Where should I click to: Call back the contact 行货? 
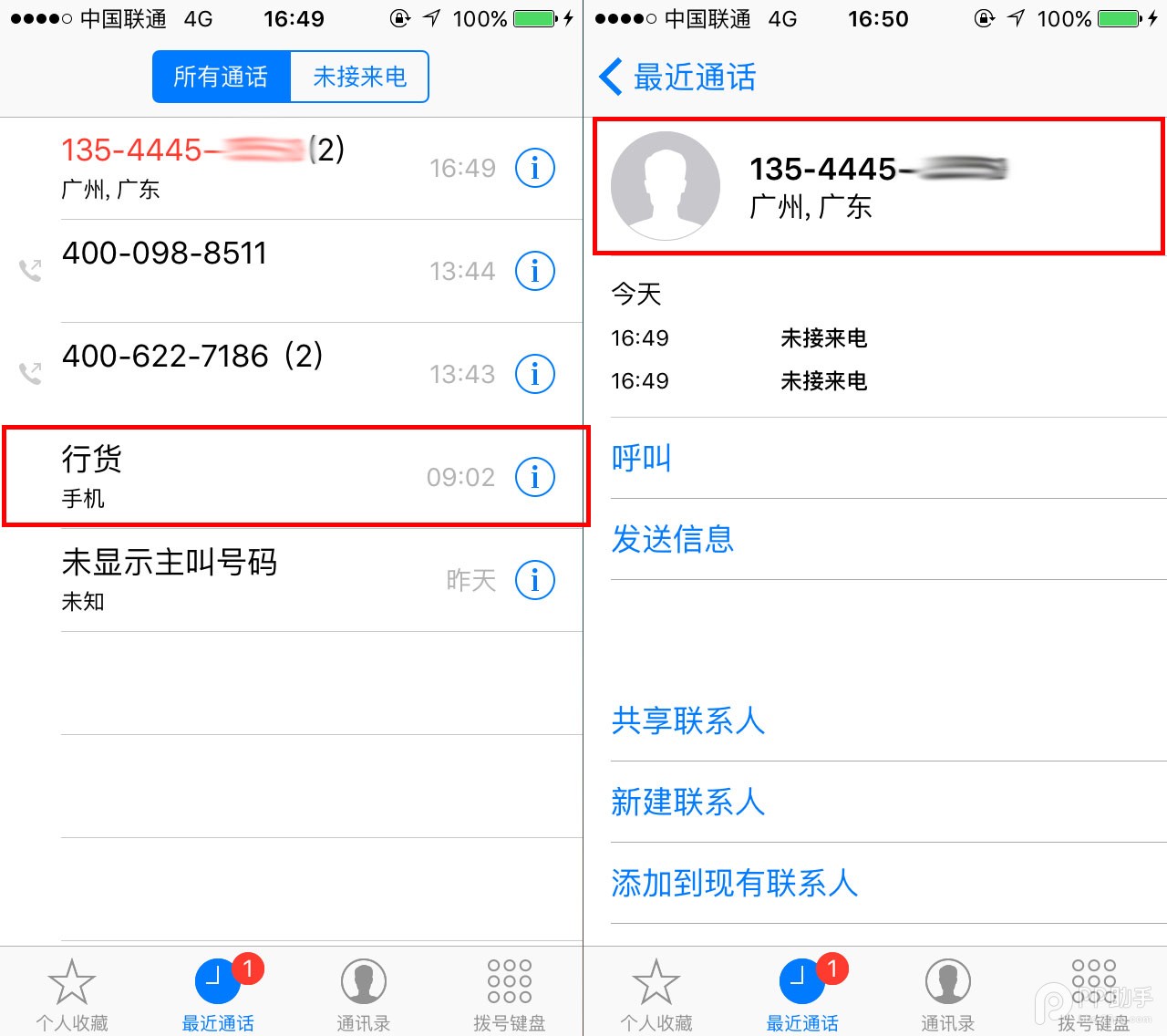(x=228, y=477)
